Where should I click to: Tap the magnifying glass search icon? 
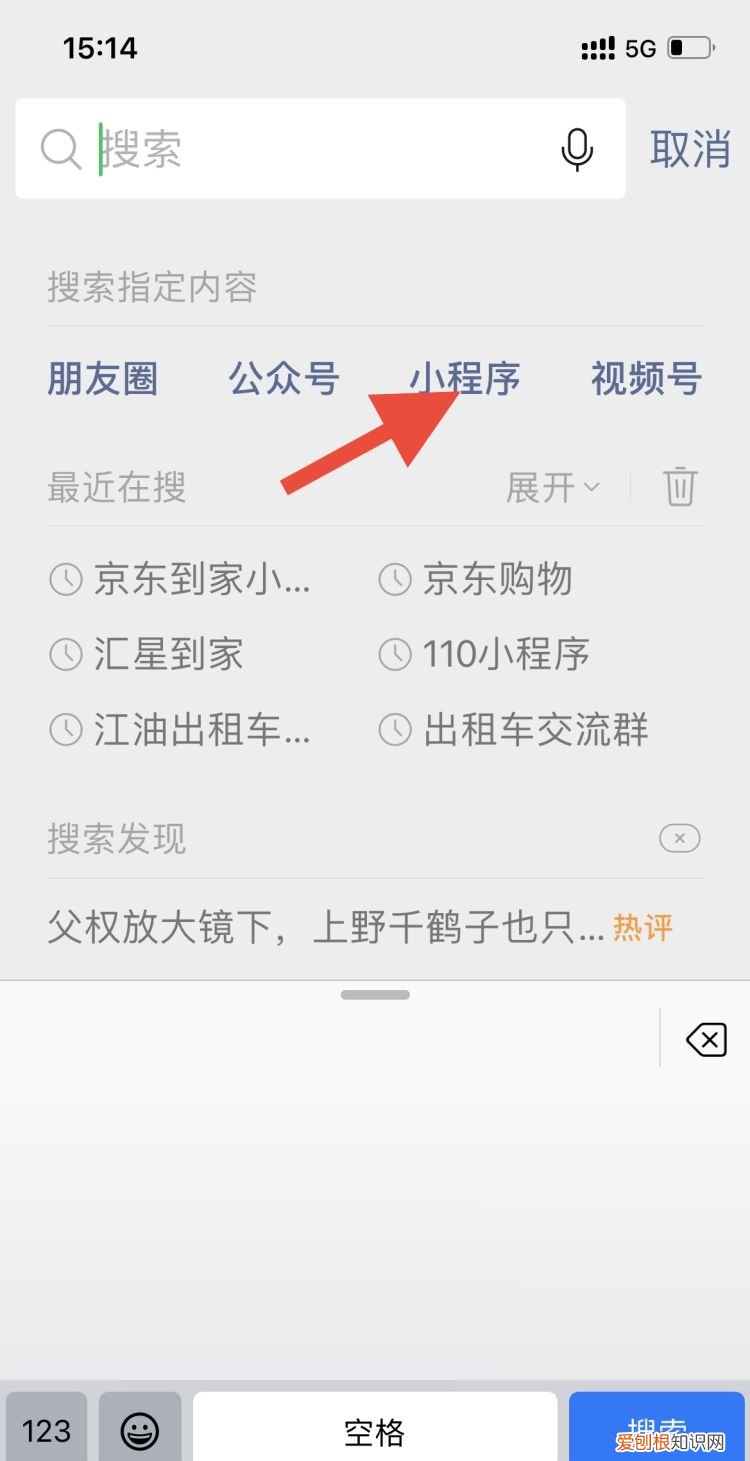(60, 150)
